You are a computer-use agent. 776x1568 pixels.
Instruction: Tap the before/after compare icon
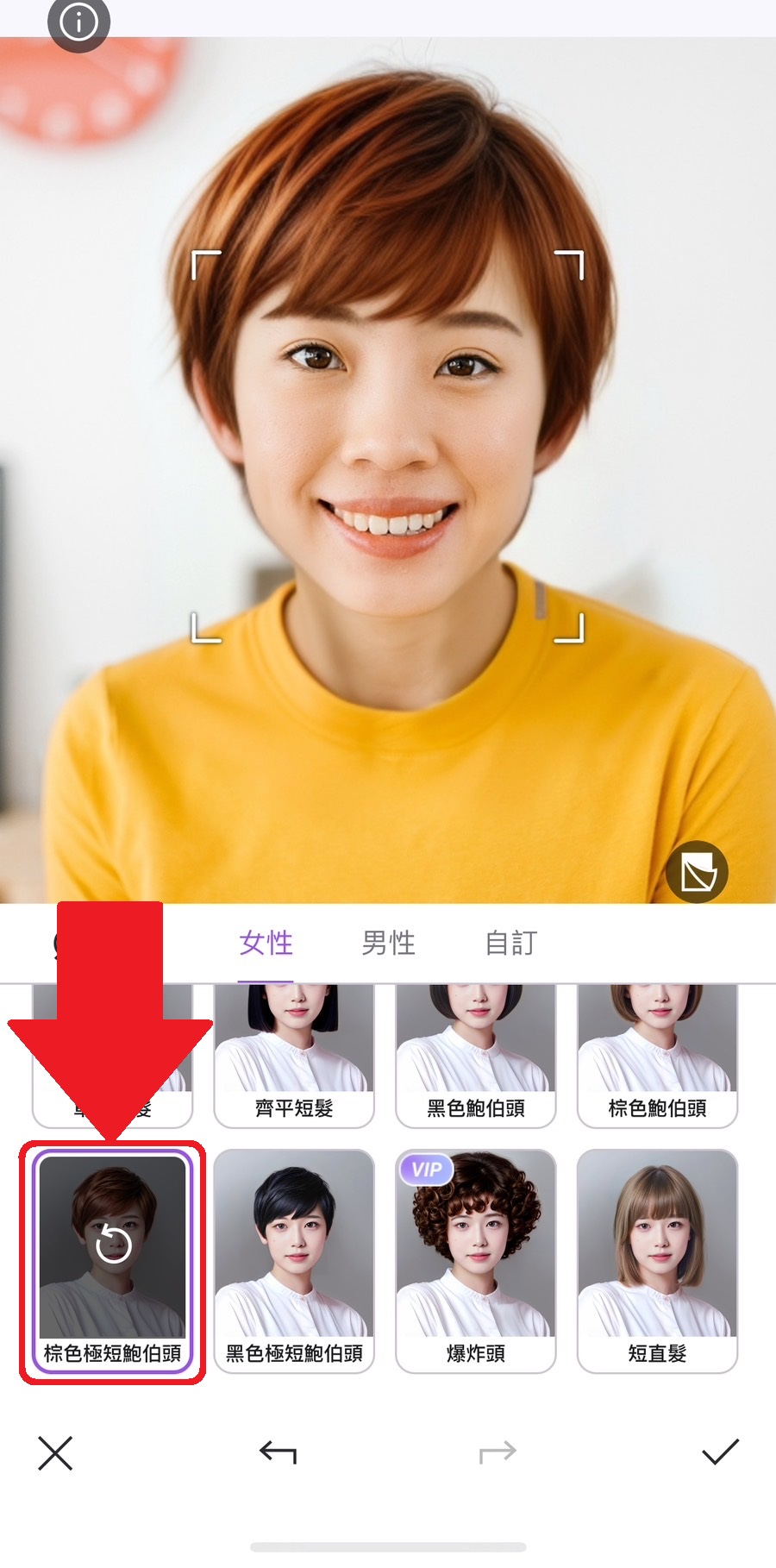697,872
